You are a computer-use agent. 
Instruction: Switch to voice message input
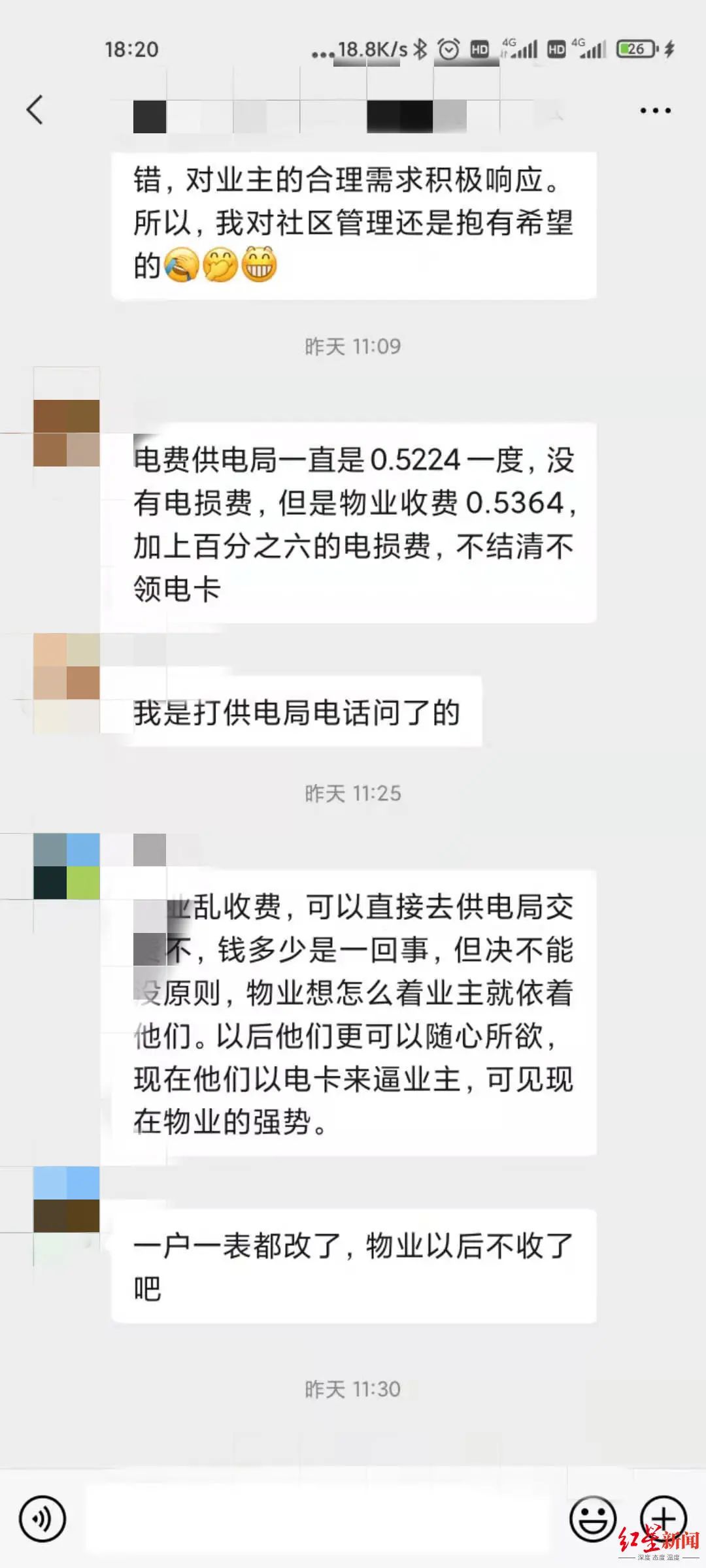42,1519
